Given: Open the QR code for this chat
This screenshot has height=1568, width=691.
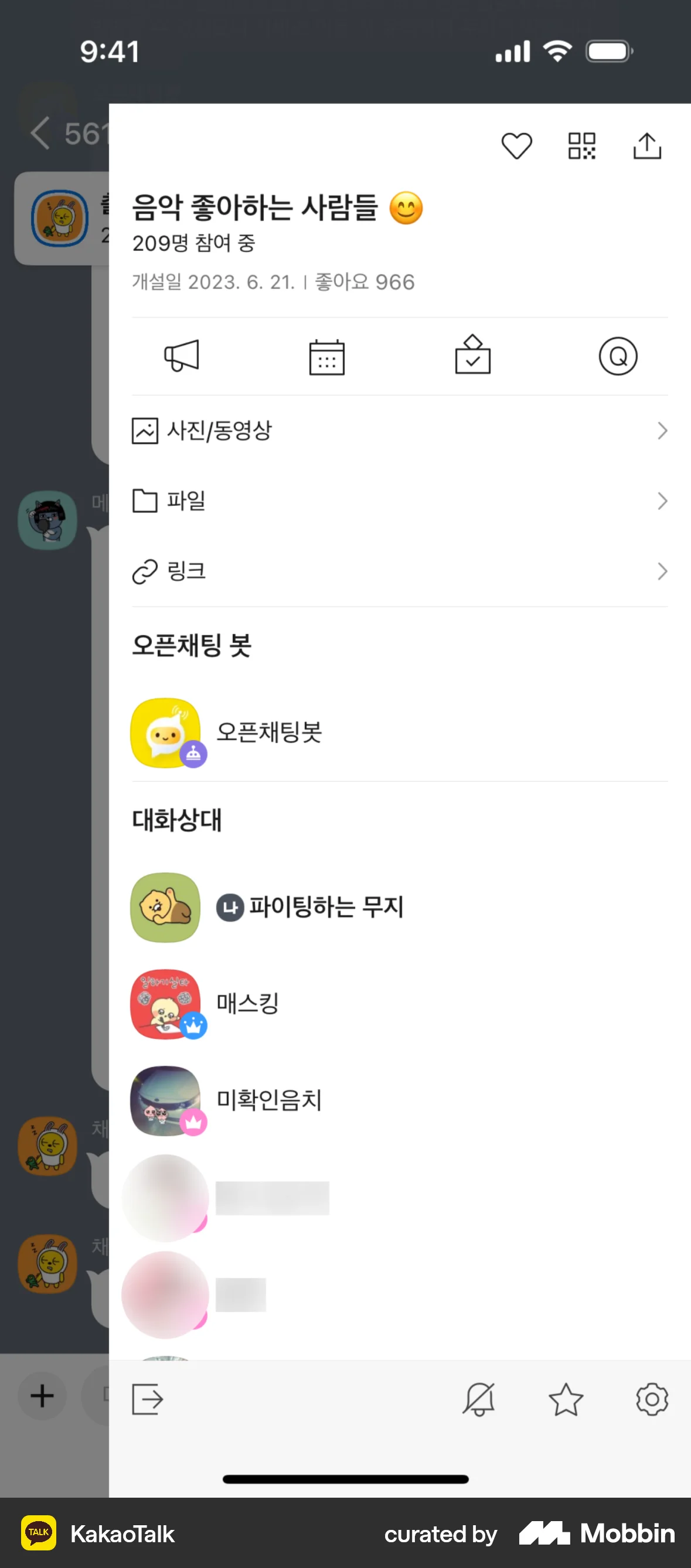Looking at the screenshot, I should [582, 145].
